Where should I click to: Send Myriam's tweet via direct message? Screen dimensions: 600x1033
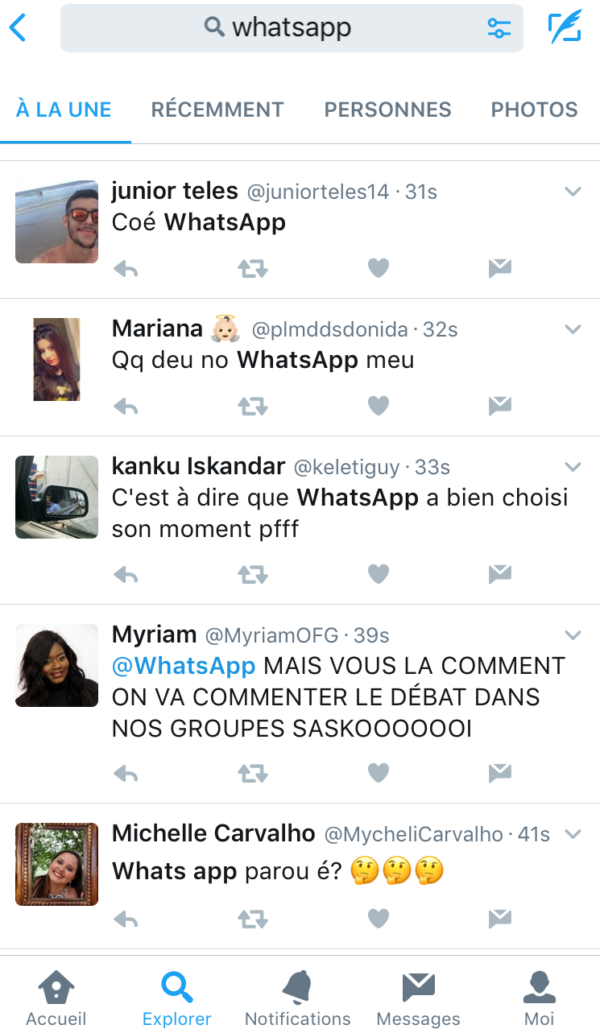[500, 773]
